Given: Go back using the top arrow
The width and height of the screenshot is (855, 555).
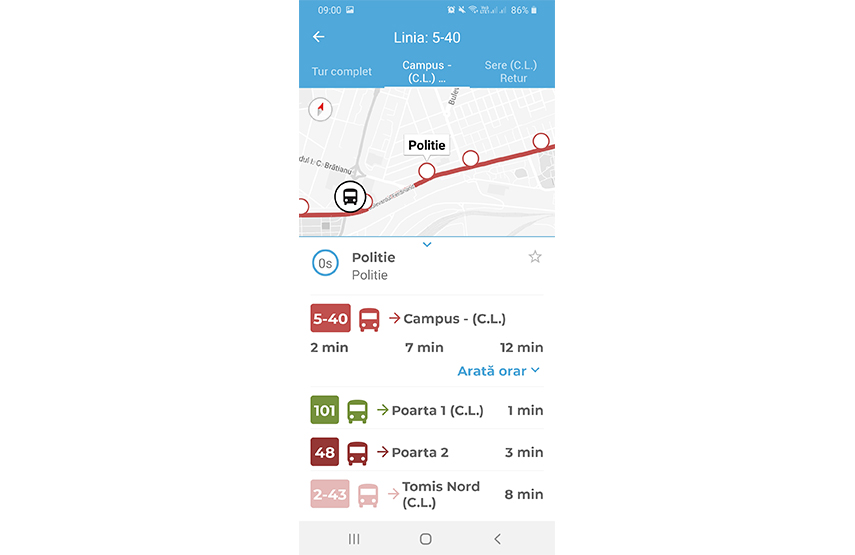Looking at the screenshot, I should [x=319, y=37].
